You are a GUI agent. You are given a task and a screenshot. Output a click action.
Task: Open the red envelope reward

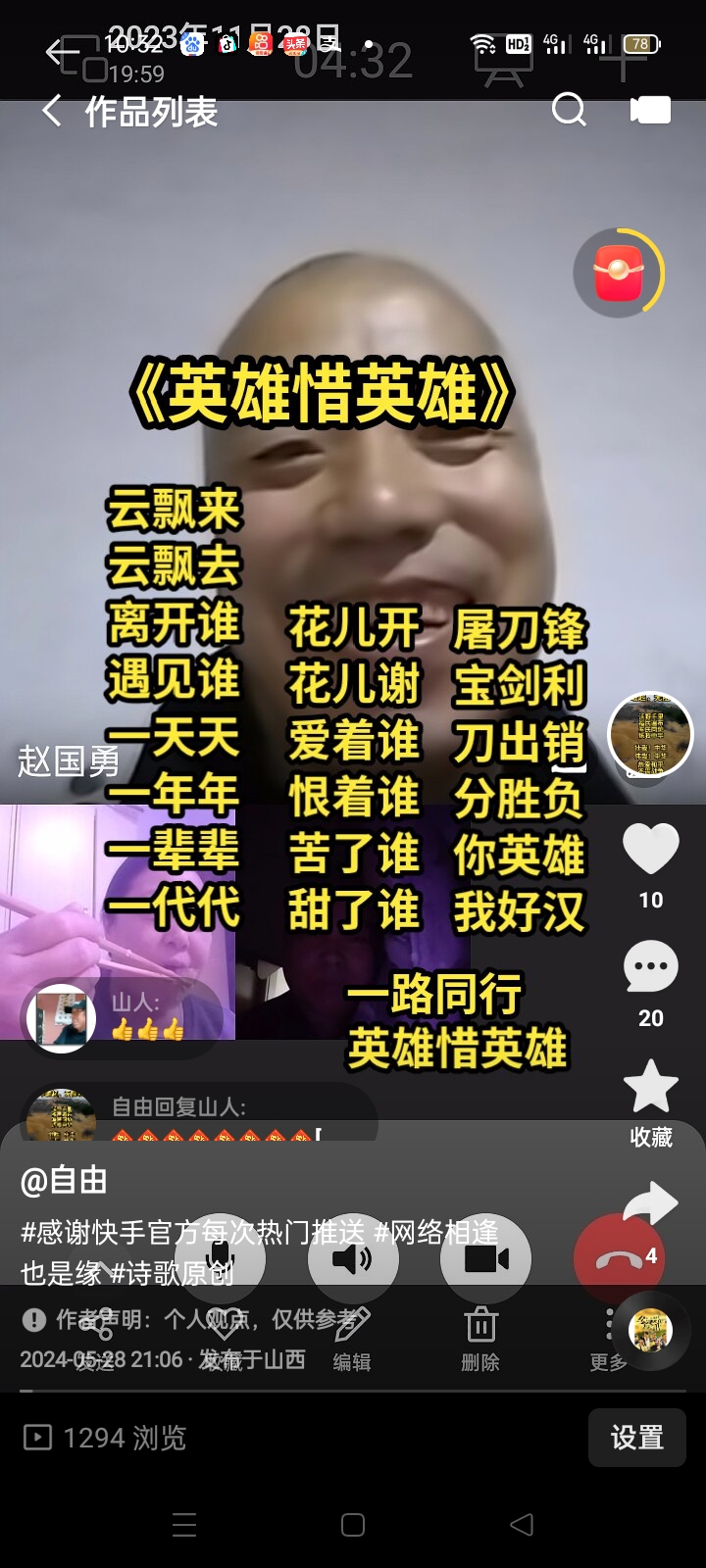619,273
